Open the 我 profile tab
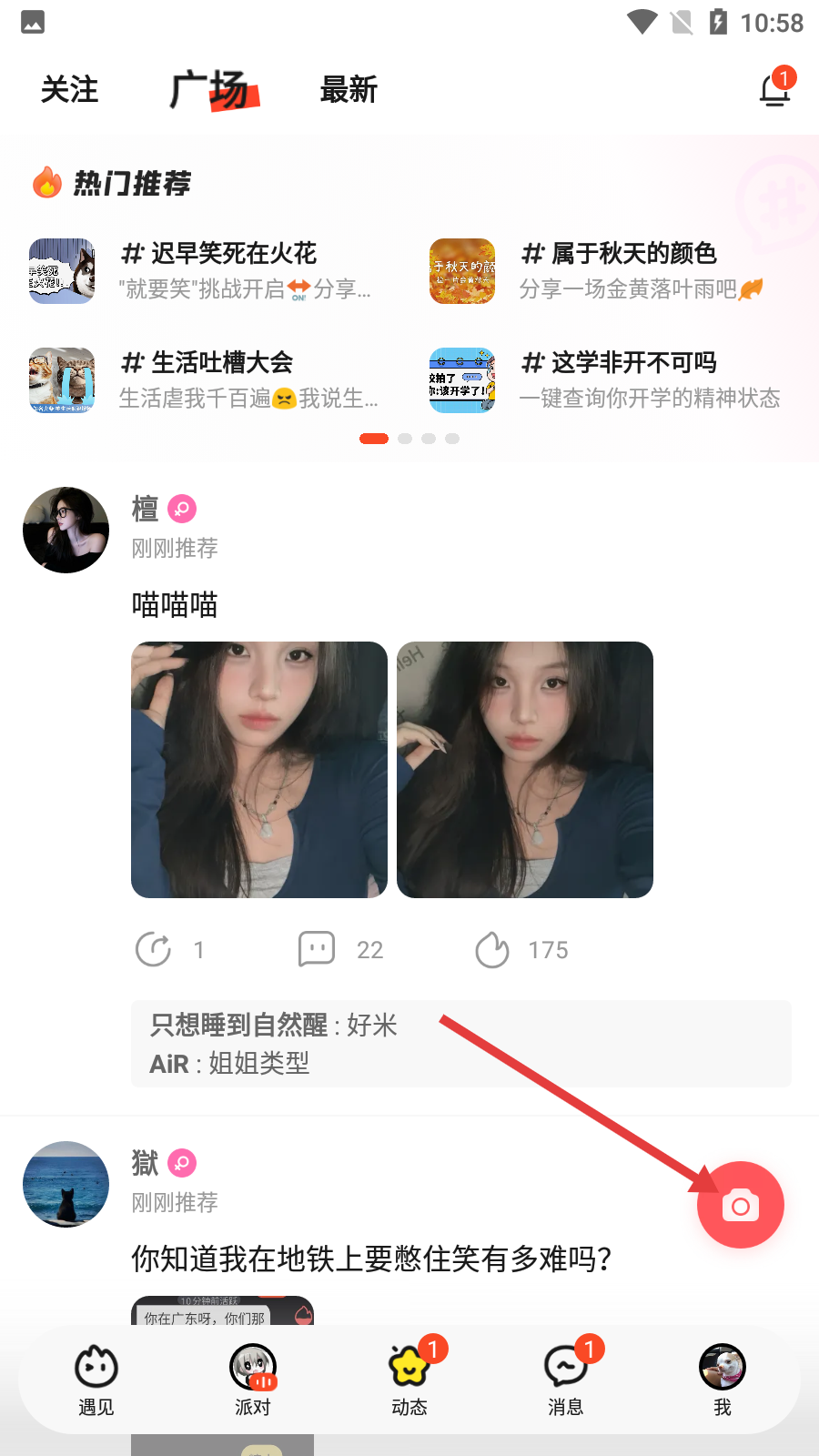The image size is (819, 1456). tap(723, 1379)
